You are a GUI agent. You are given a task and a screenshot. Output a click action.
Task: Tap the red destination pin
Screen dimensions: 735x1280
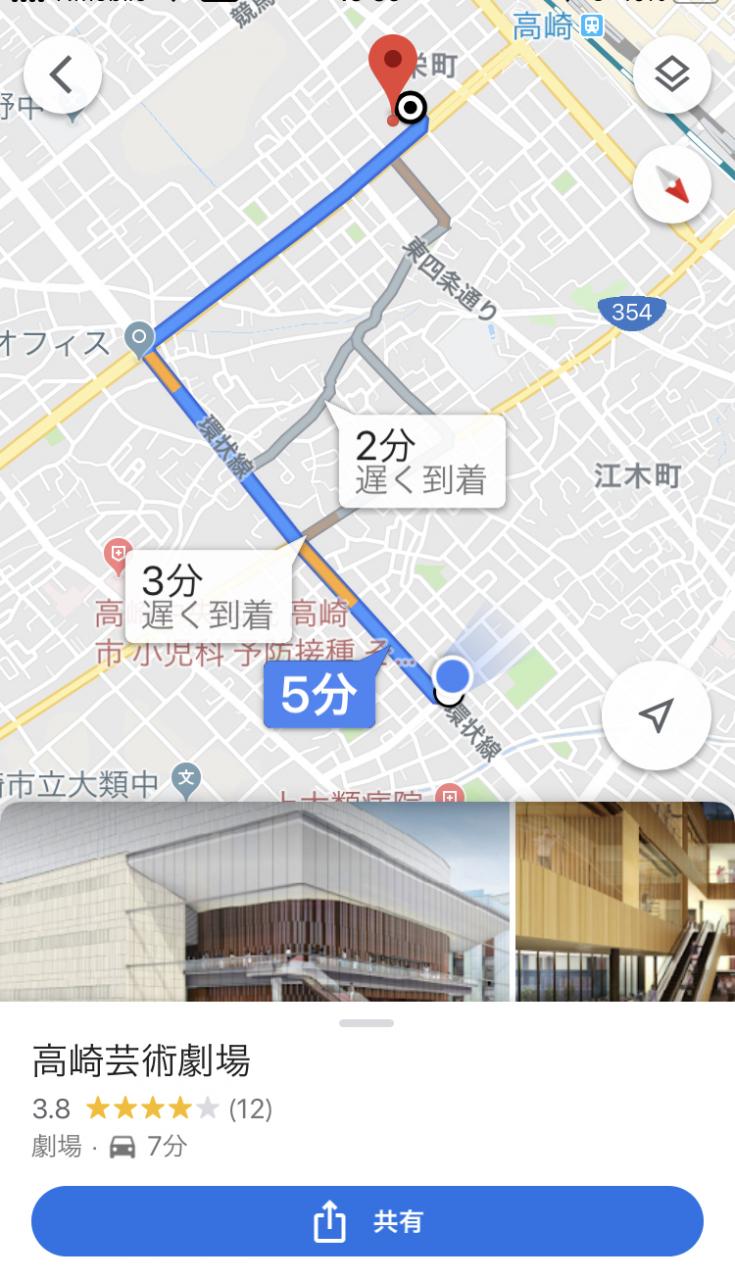pyautogui.click(x=392, y=80)
